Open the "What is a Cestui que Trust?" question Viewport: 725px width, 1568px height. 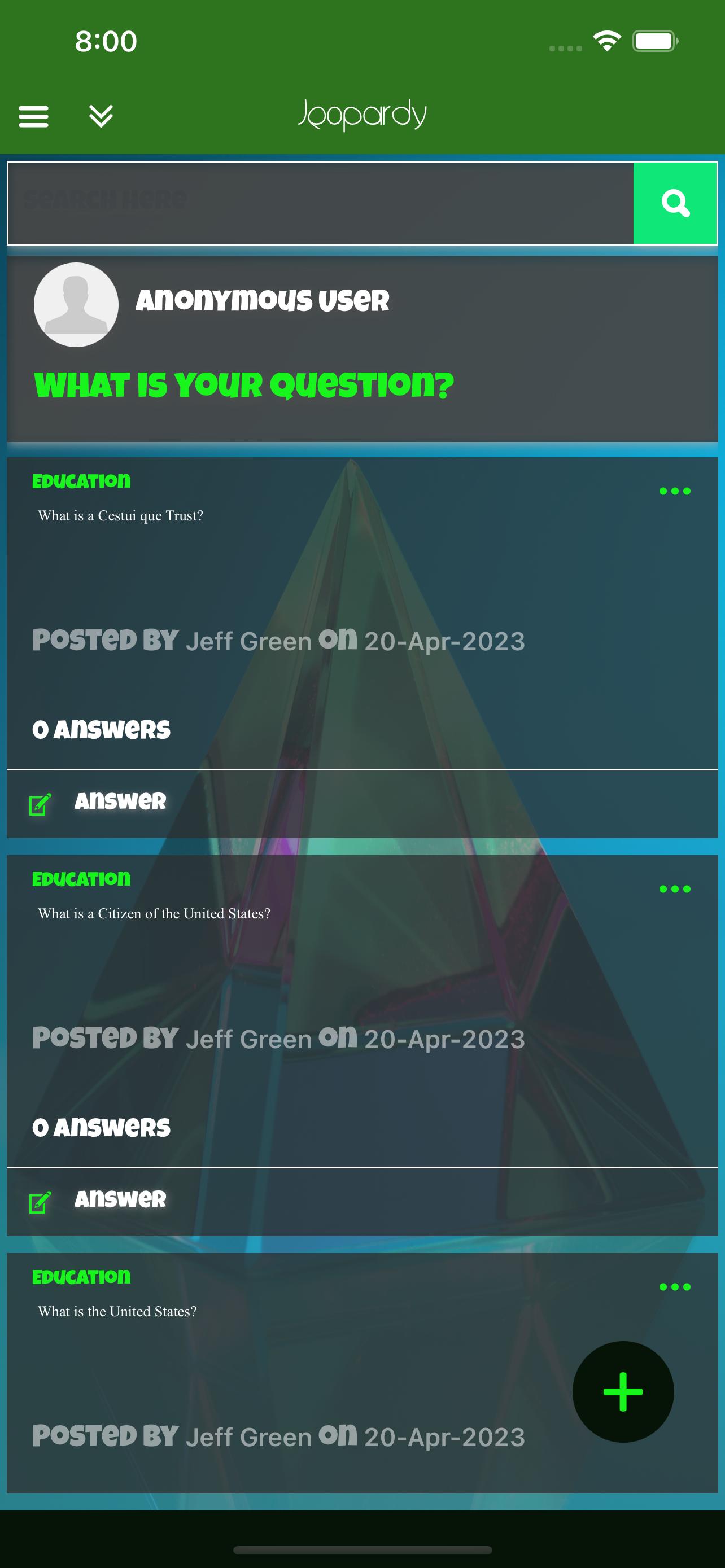(120, 515)
